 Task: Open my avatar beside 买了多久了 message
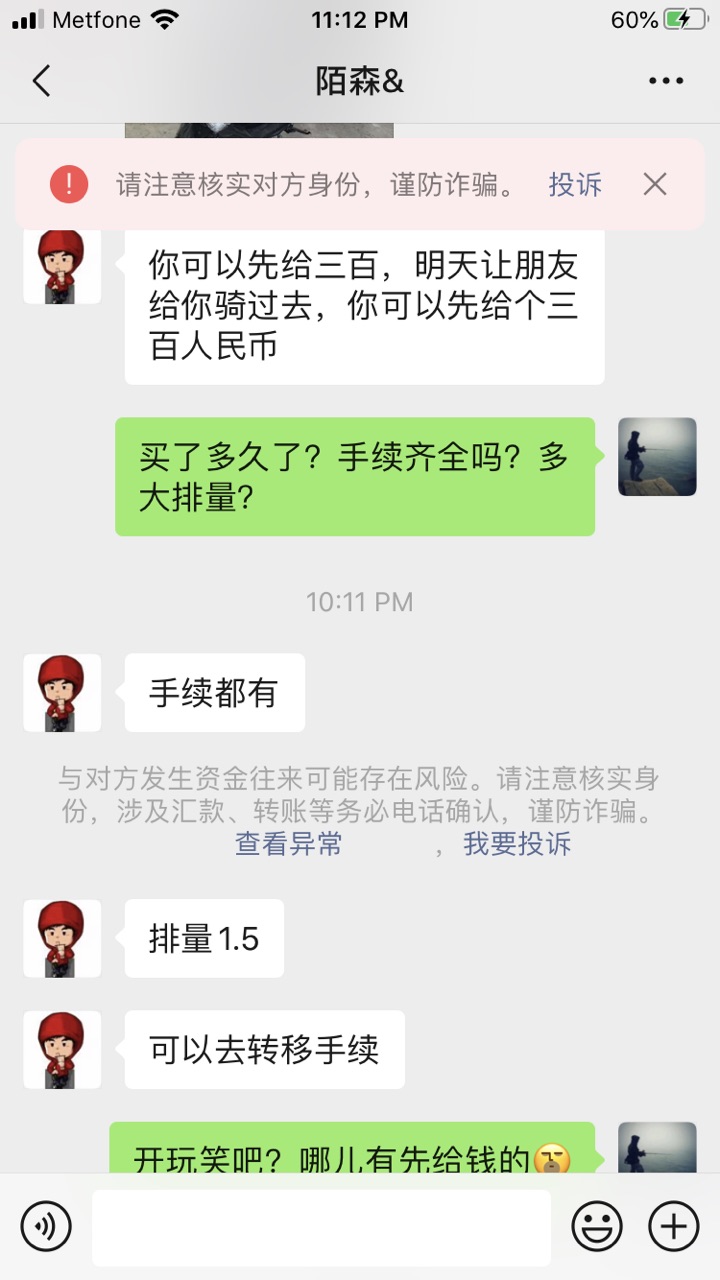(x=657, y=457)
